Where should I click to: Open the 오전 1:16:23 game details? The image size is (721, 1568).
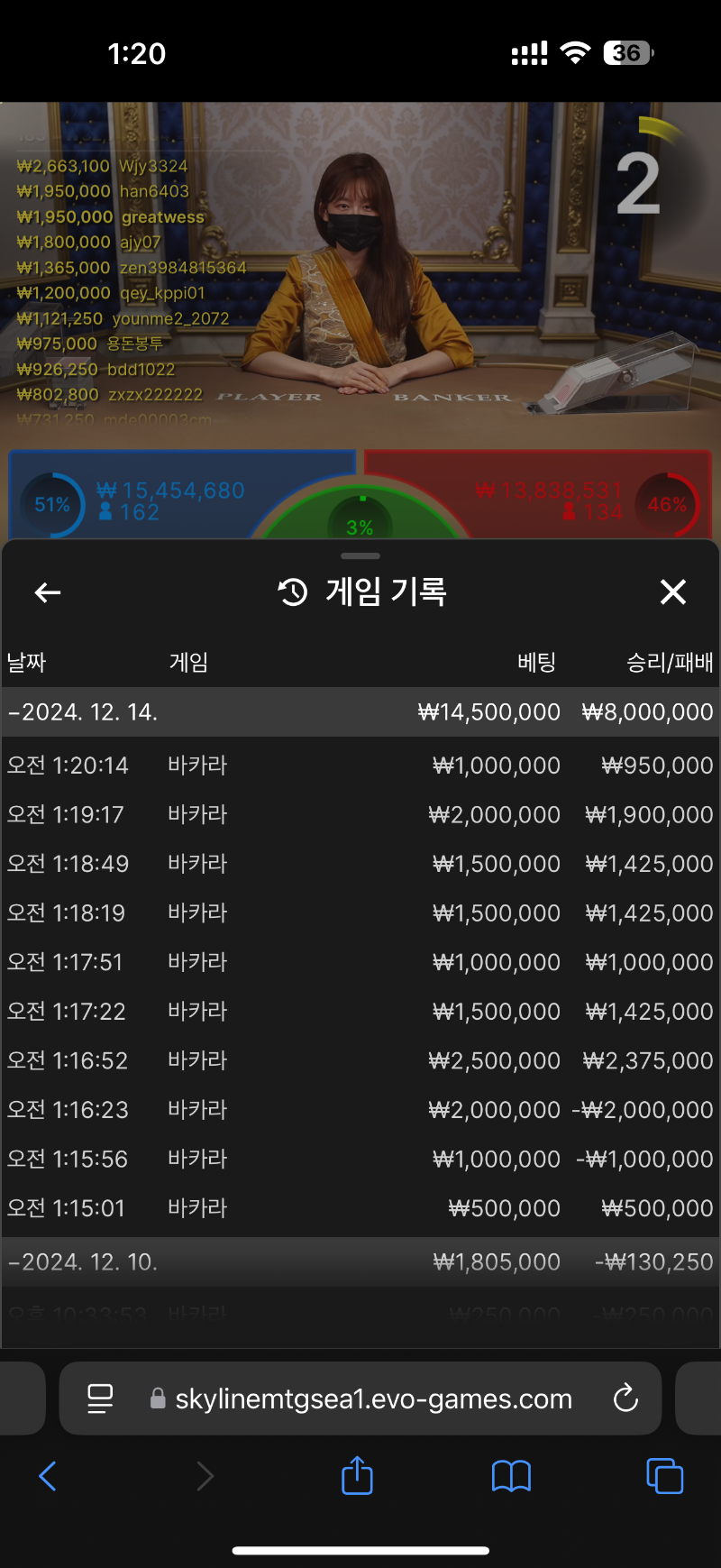360,1110
